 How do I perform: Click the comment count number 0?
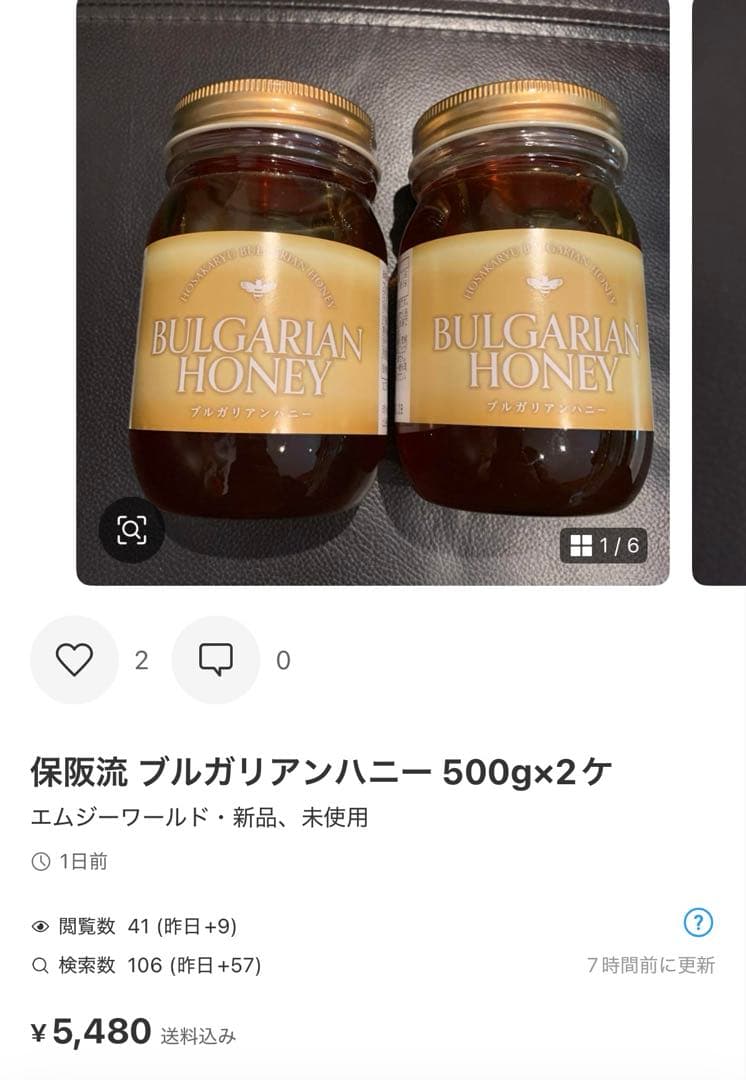coord(281,660)
